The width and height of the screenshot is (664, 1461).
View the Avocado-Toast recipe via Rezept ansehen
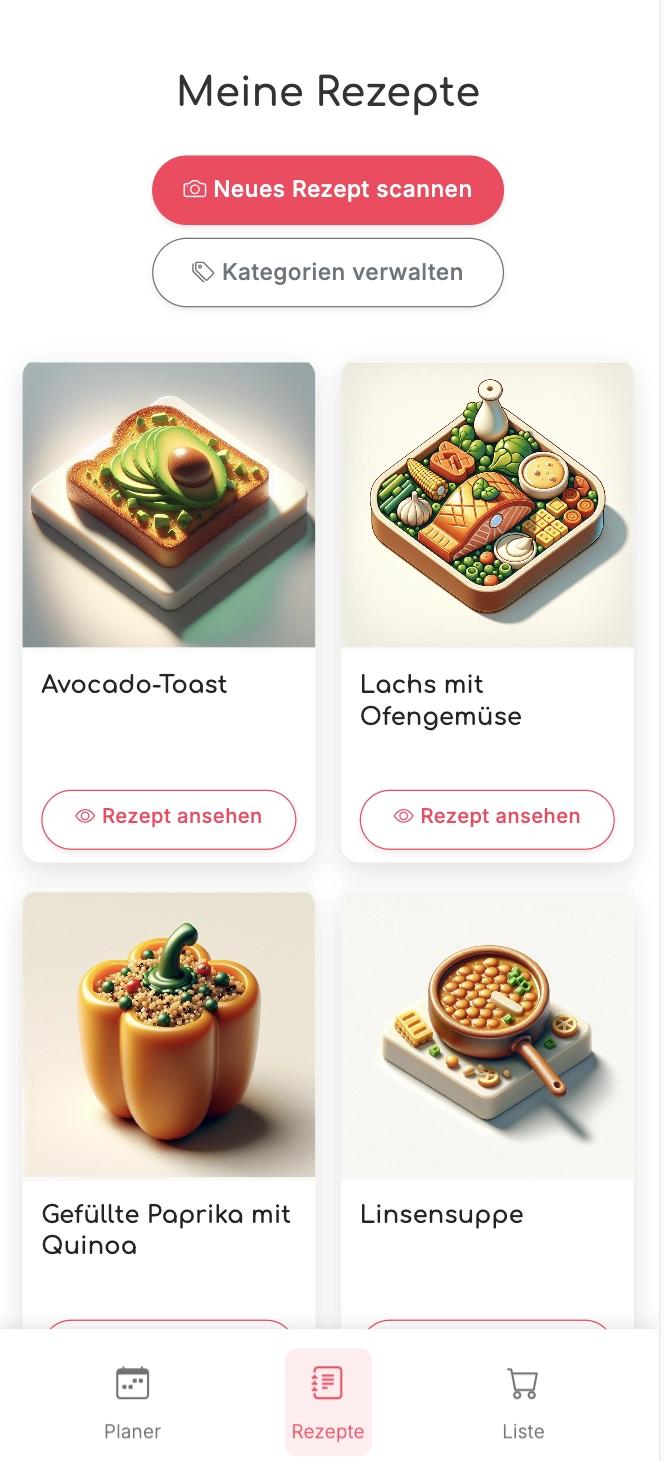(169, 817)
